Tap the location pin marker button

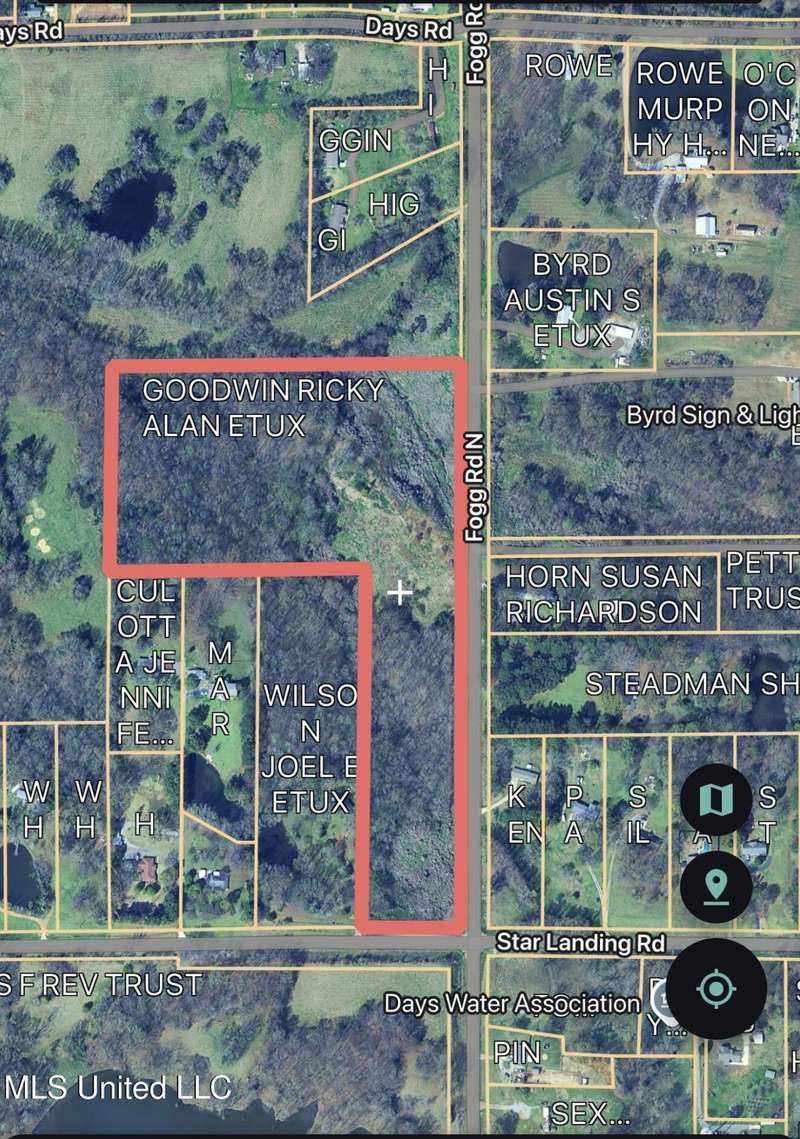click(716, 885)
